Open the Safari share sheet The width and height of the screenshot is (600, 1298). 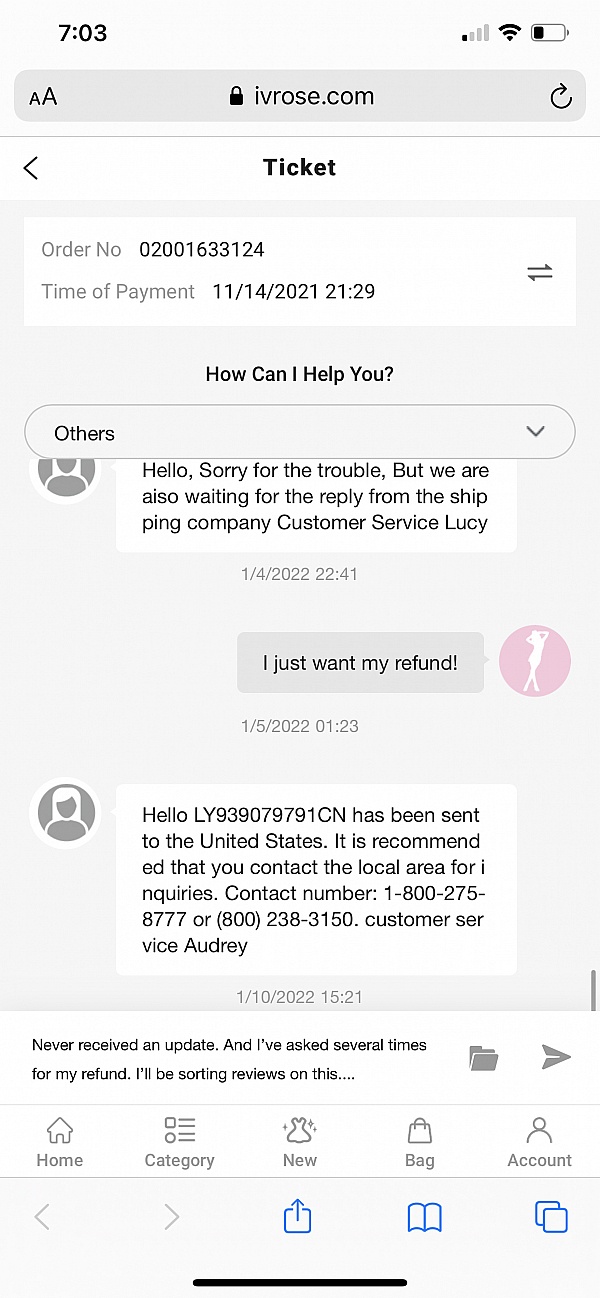coord(298,1216)
